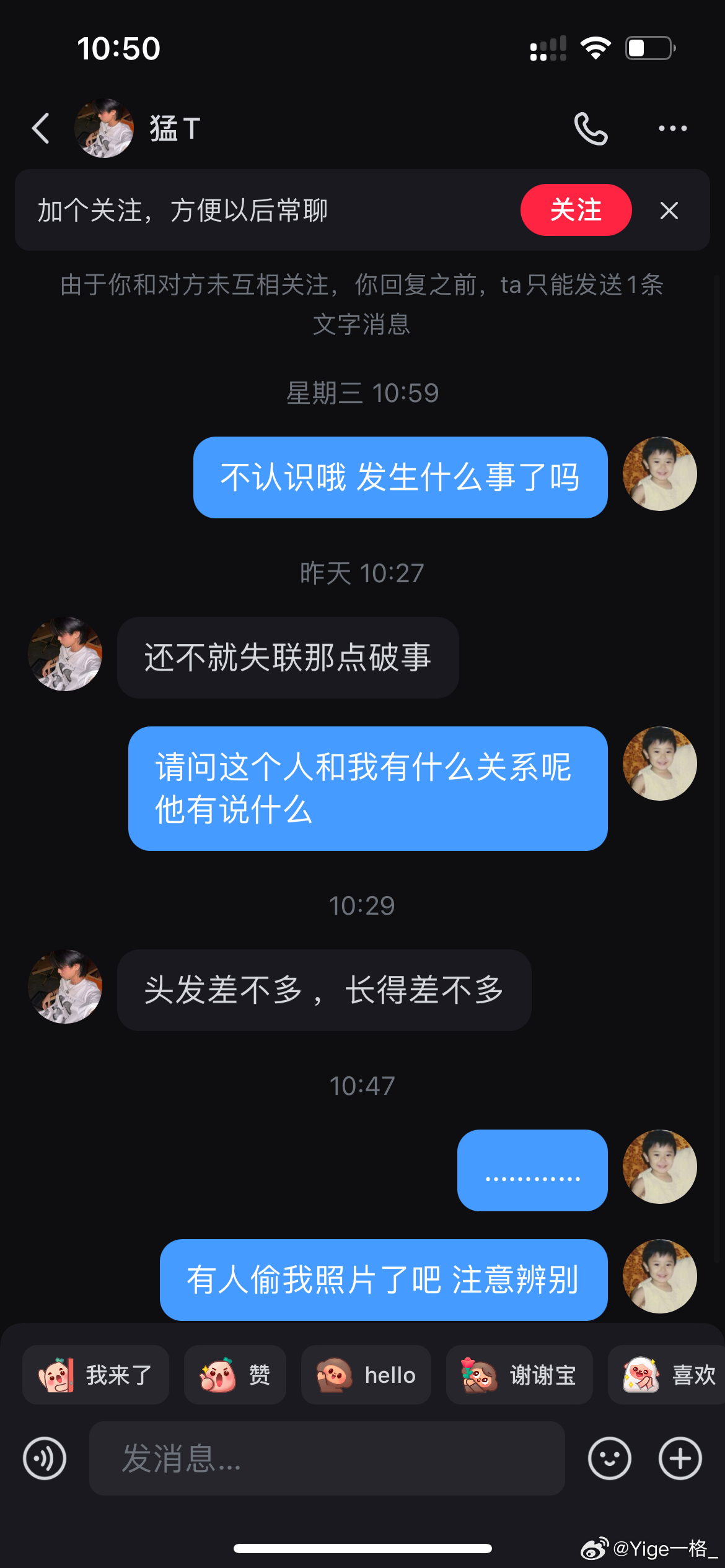Go back from the chat with 猛T

pyautogui.click(x=41, y=128)
